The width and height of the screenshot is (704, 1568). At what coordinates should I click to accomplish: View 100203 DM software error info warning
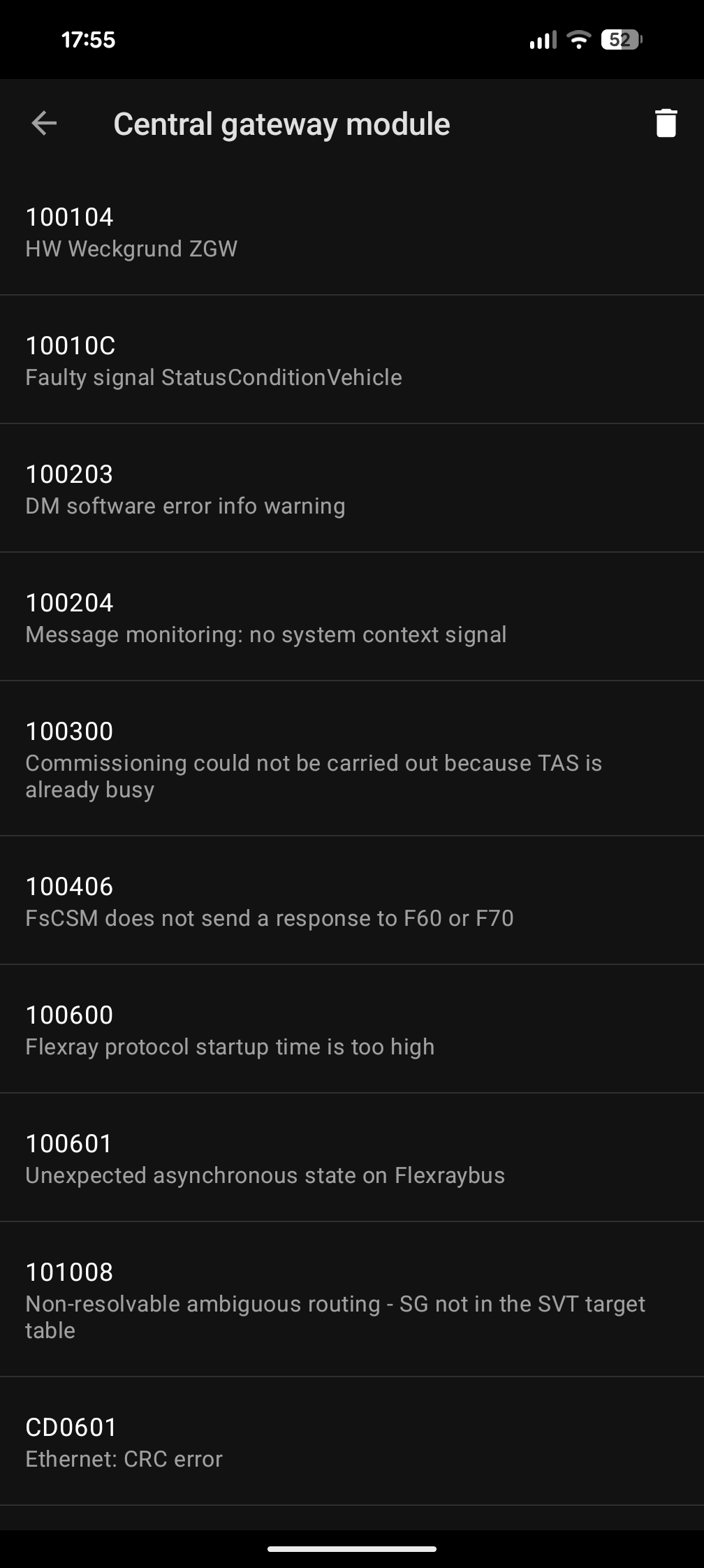(x=352, y=489)
